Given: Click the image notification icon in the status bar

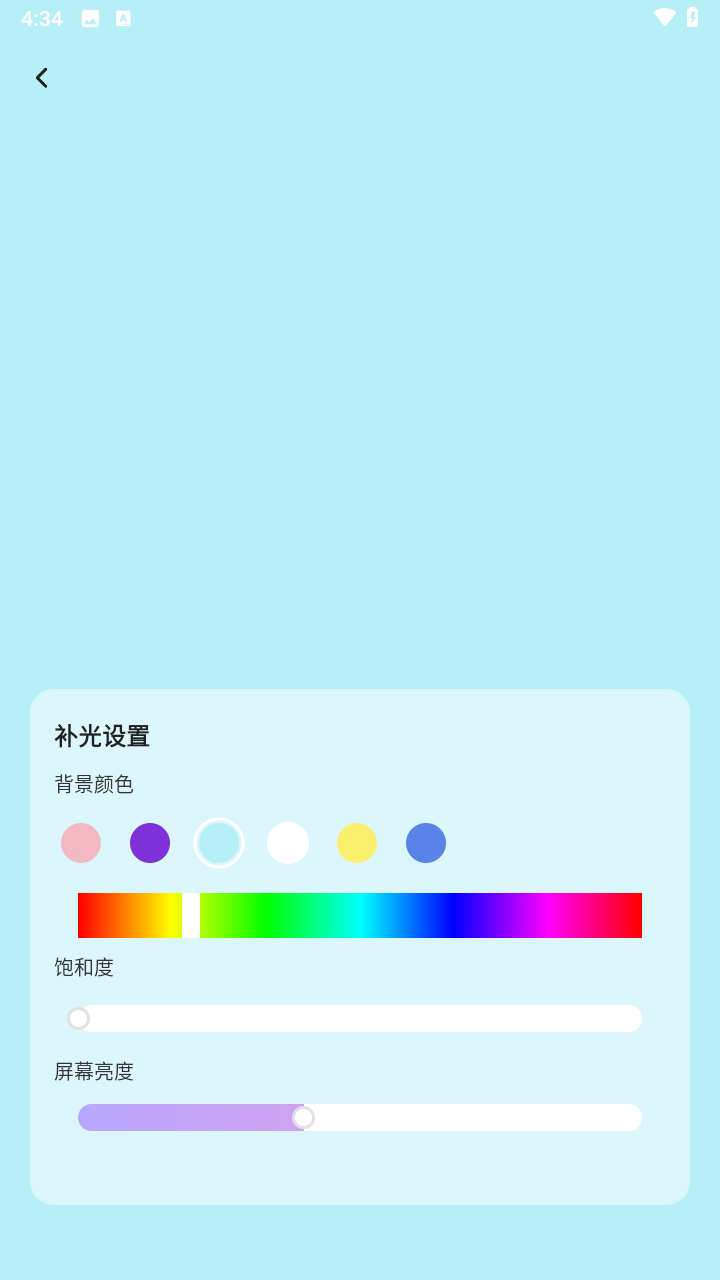Looking at the screenshot, I should tap(89, 17).
